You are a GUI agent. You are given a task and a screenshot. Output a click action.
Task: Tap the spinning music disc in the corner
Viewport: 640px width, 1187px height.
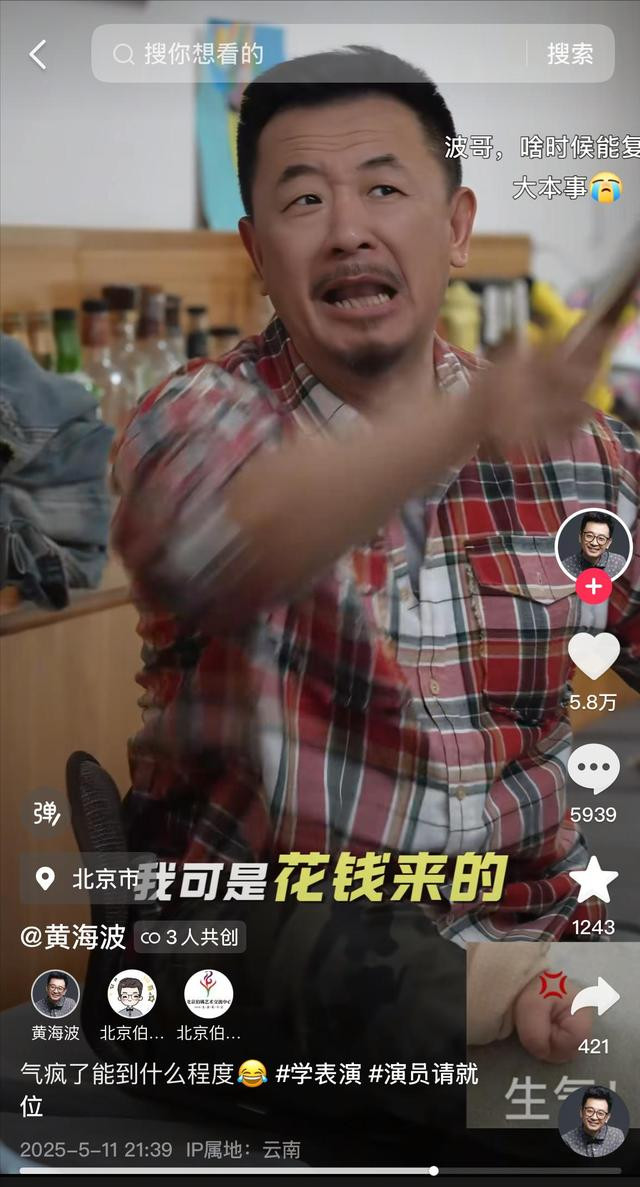coord(593,1120)
